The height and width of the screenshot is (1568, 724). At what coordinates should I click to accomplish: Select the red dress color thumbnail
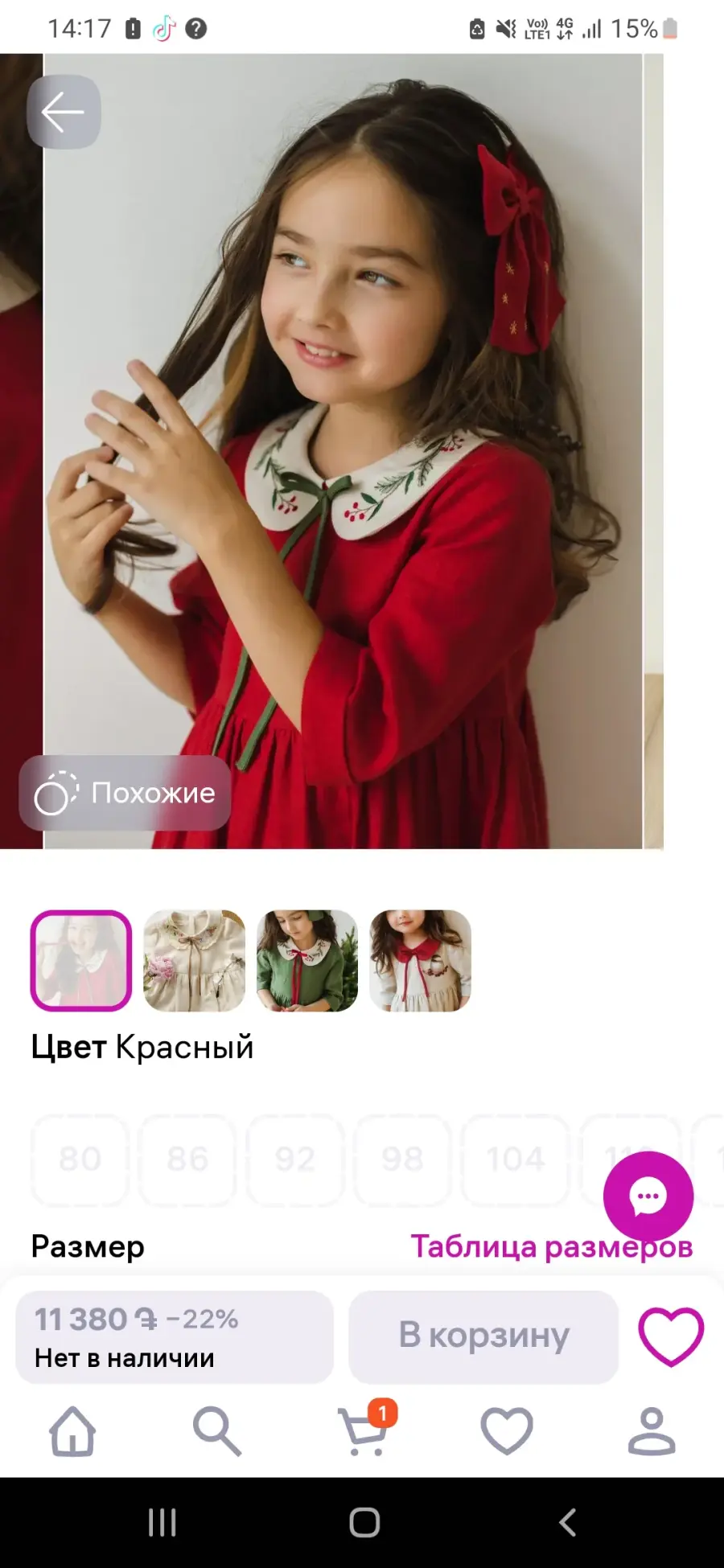click(81, 960)
